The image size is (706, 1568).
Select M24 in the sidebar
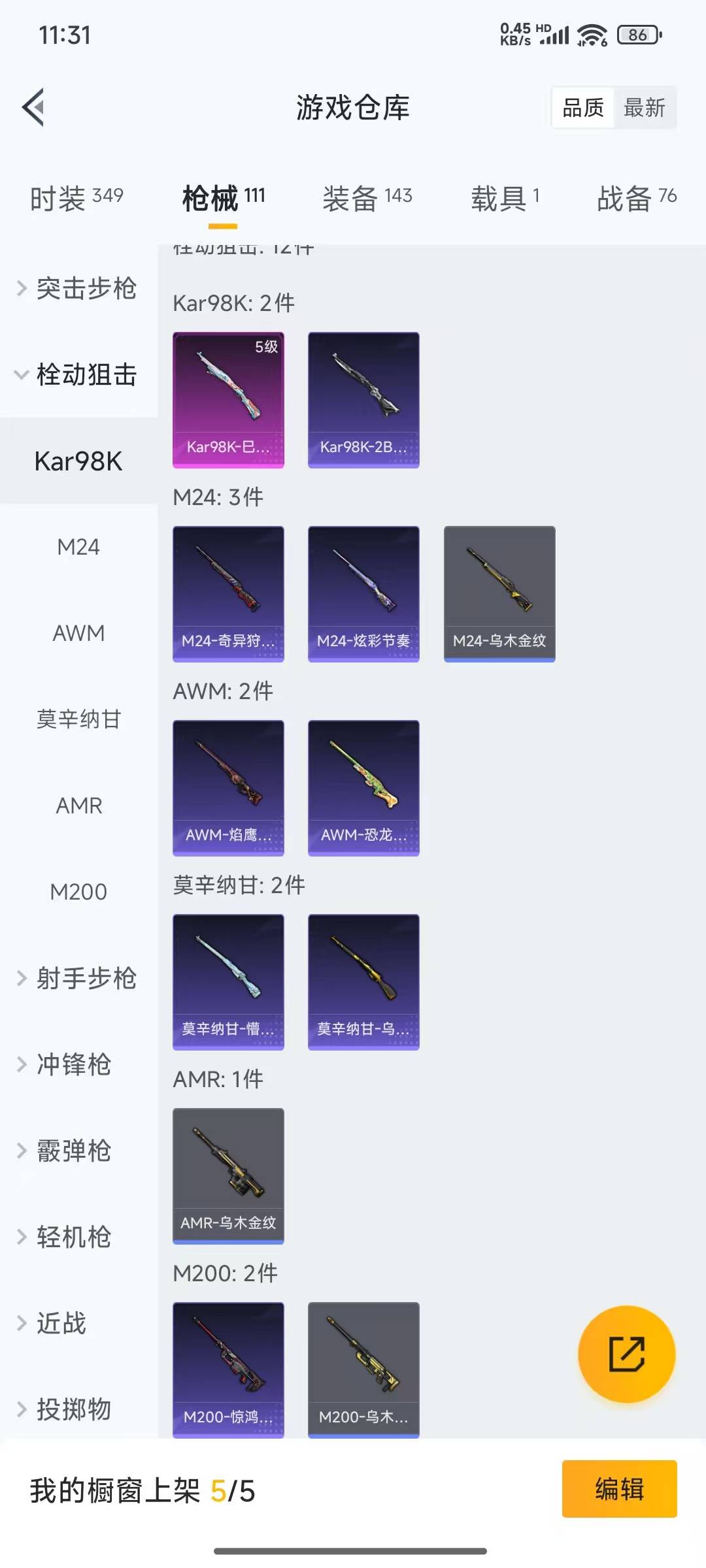[78, 547]
